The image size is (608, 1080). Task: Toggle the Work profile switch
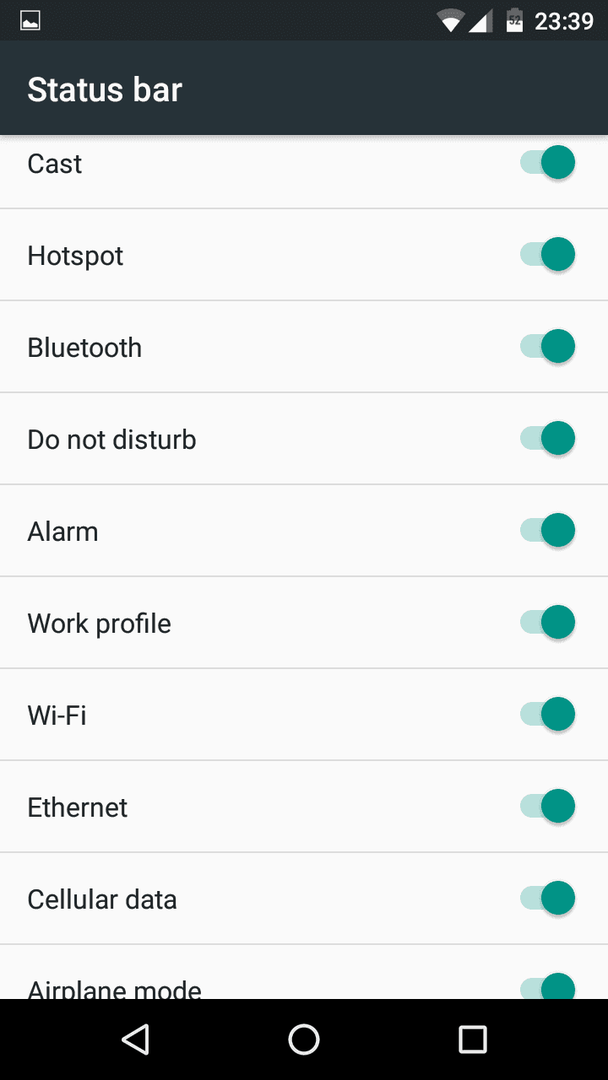(x=547, y=623)
